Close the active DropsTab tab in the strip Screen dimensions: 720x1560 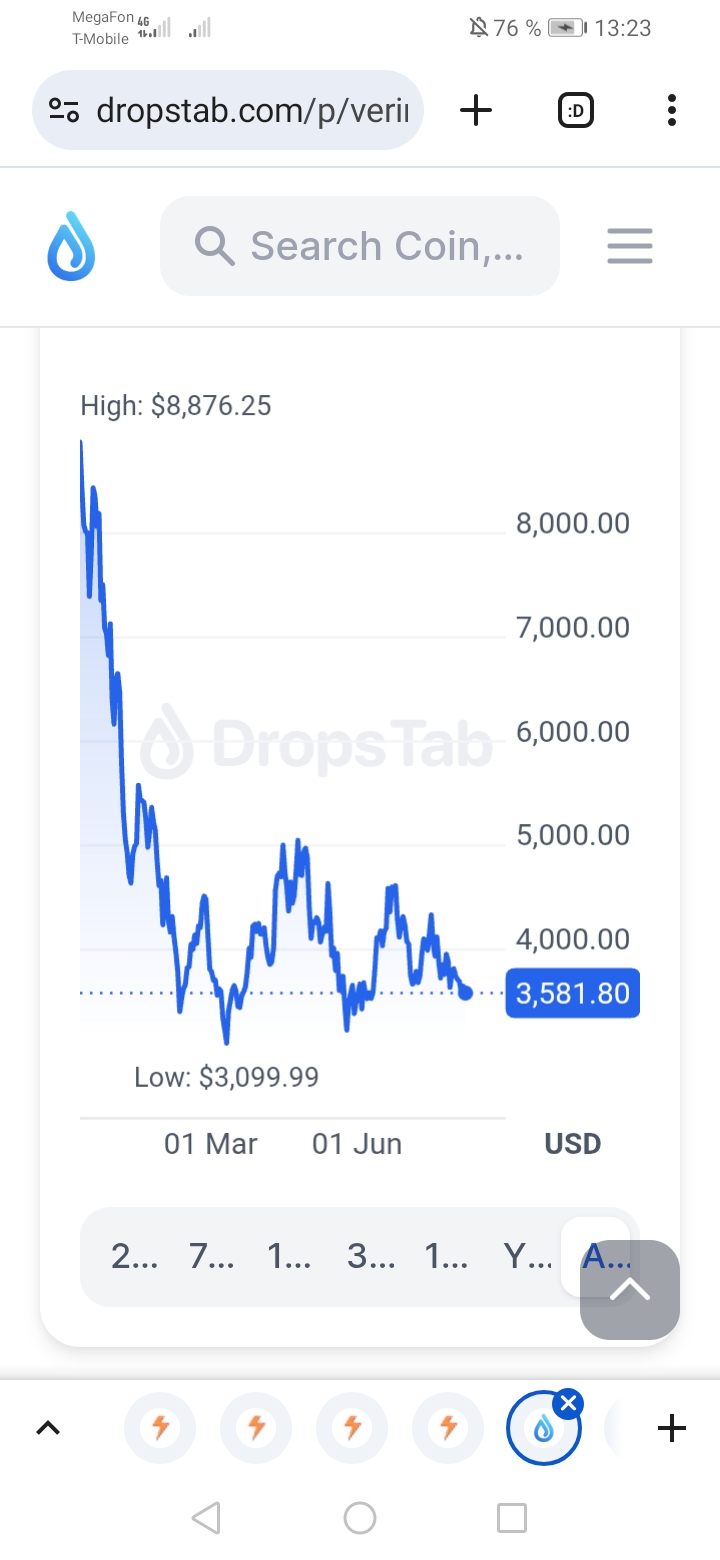[x=568, y=1404]
